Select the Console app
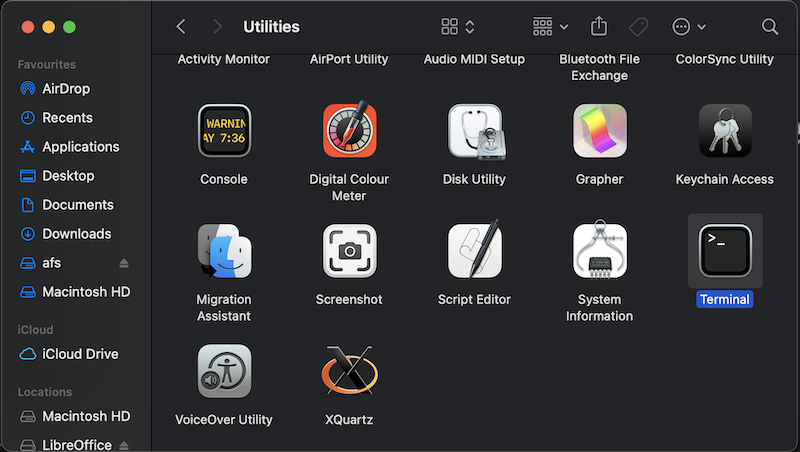The image size is (800, 452). [224, 131]
